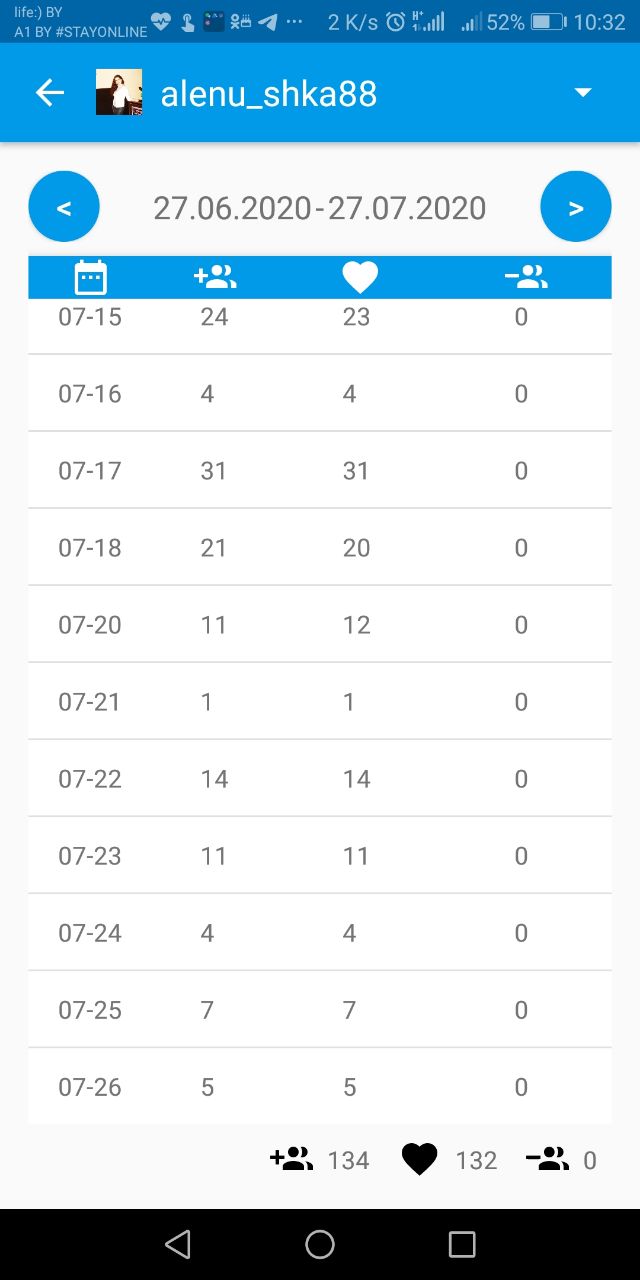This screenshot has width=640, height=1280.
Task: Tap the new followers column header
Action: point(215,277)
